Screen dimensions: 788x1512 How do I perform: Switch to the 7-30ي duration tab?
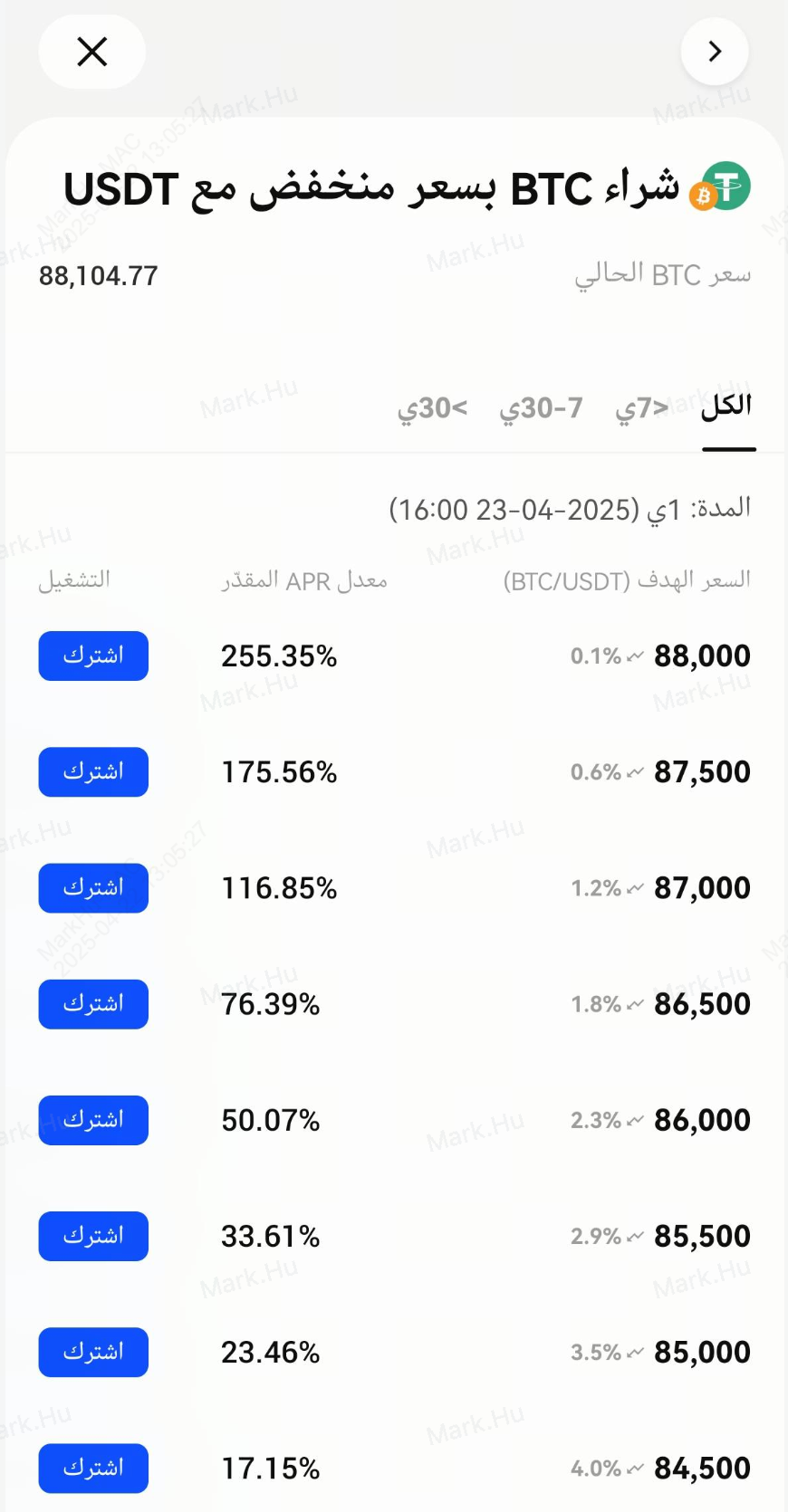coord(541,408)
